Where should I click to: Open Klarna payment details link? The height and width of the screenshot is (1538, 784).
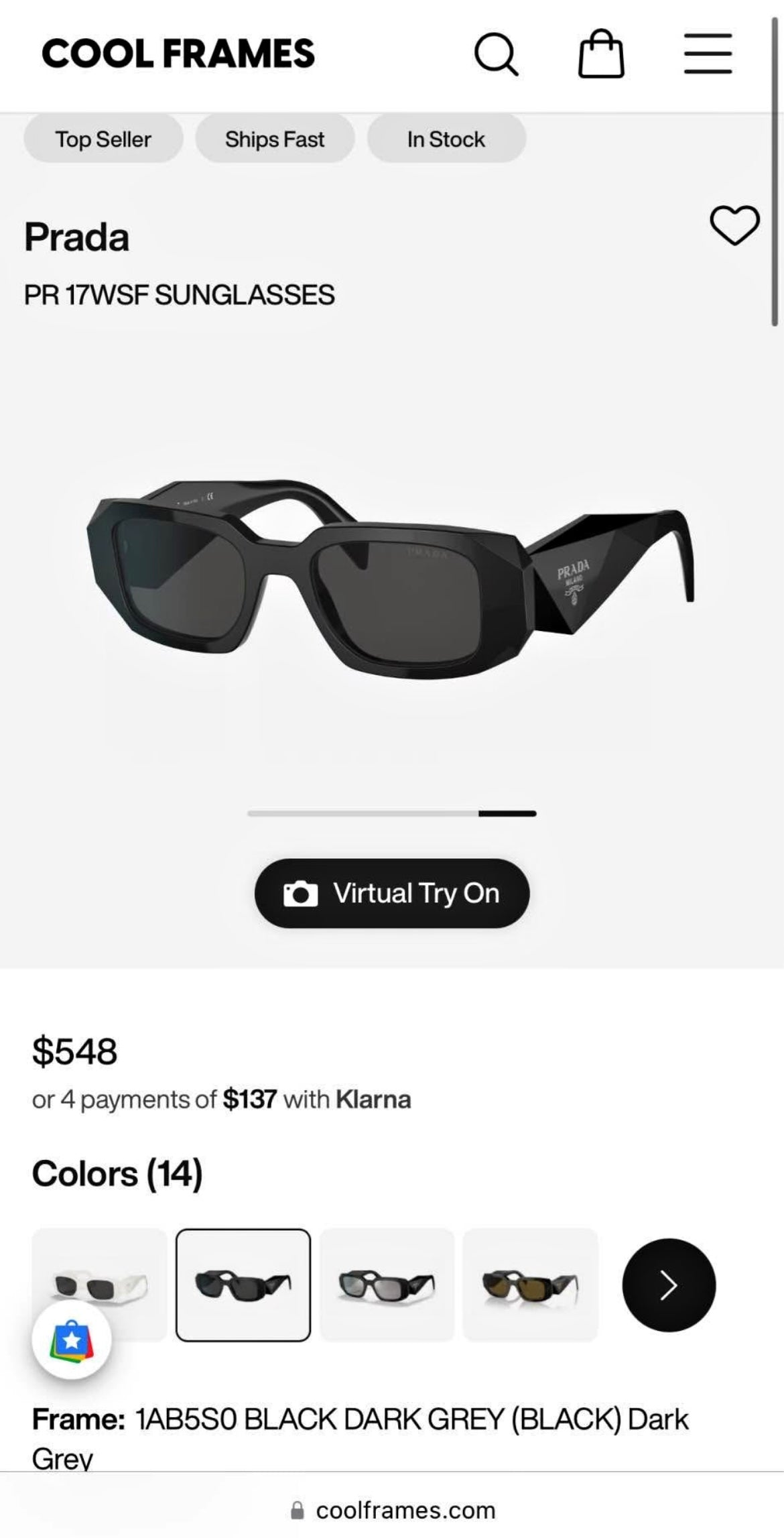click(373, 1099)
